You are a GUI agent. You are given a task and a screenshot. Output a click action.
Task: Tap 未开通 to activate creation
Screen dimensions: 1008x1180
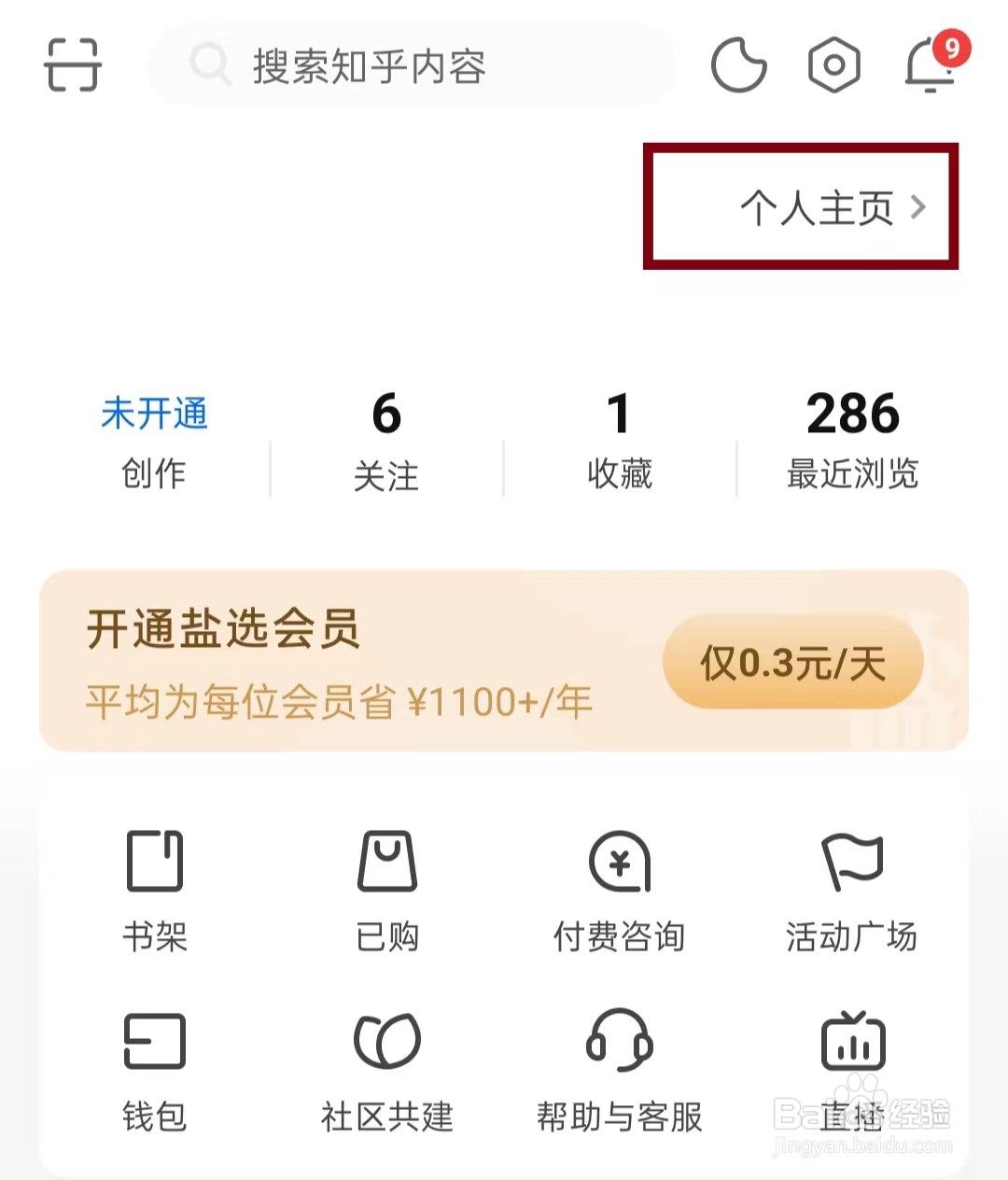pos(154,414)
